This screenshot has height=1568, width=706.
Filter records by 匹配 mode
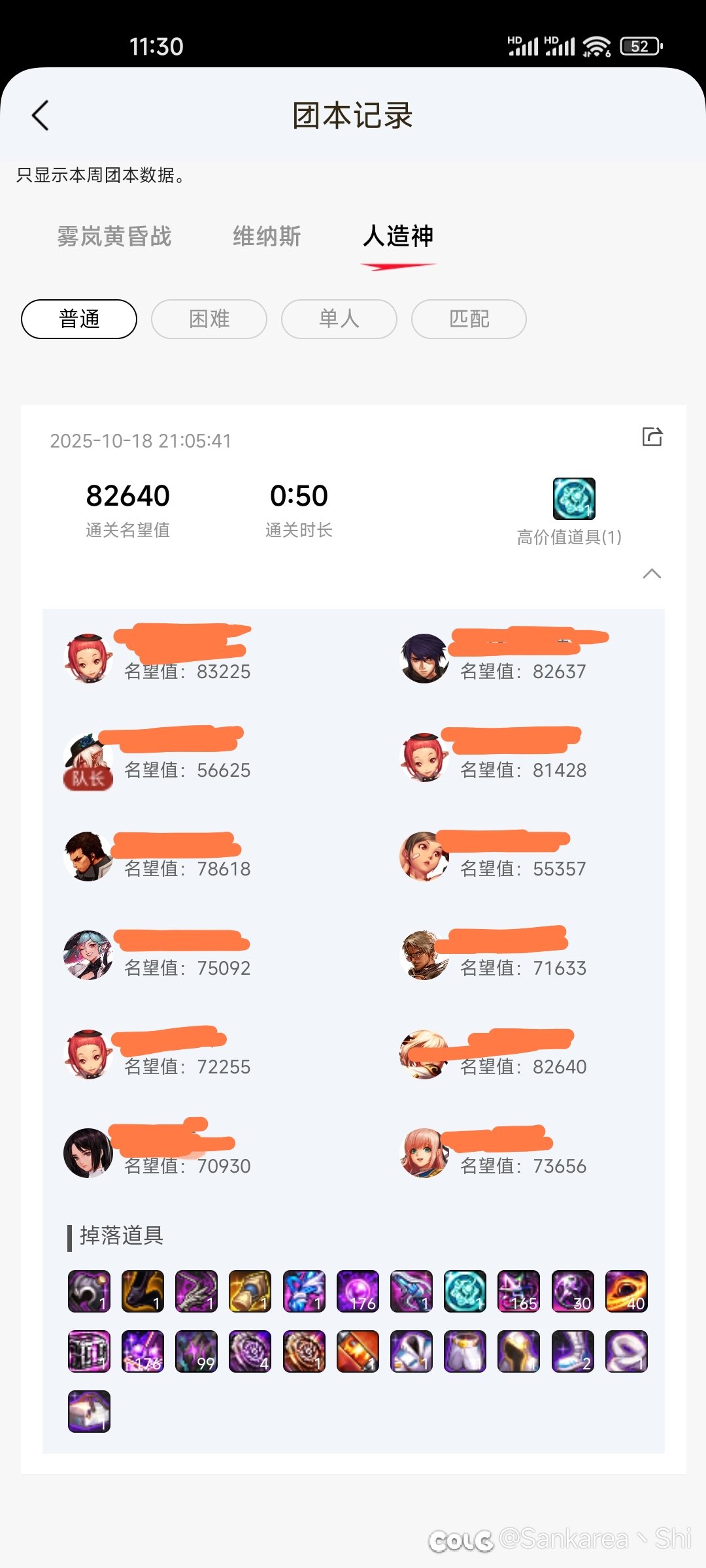point(469,319)
